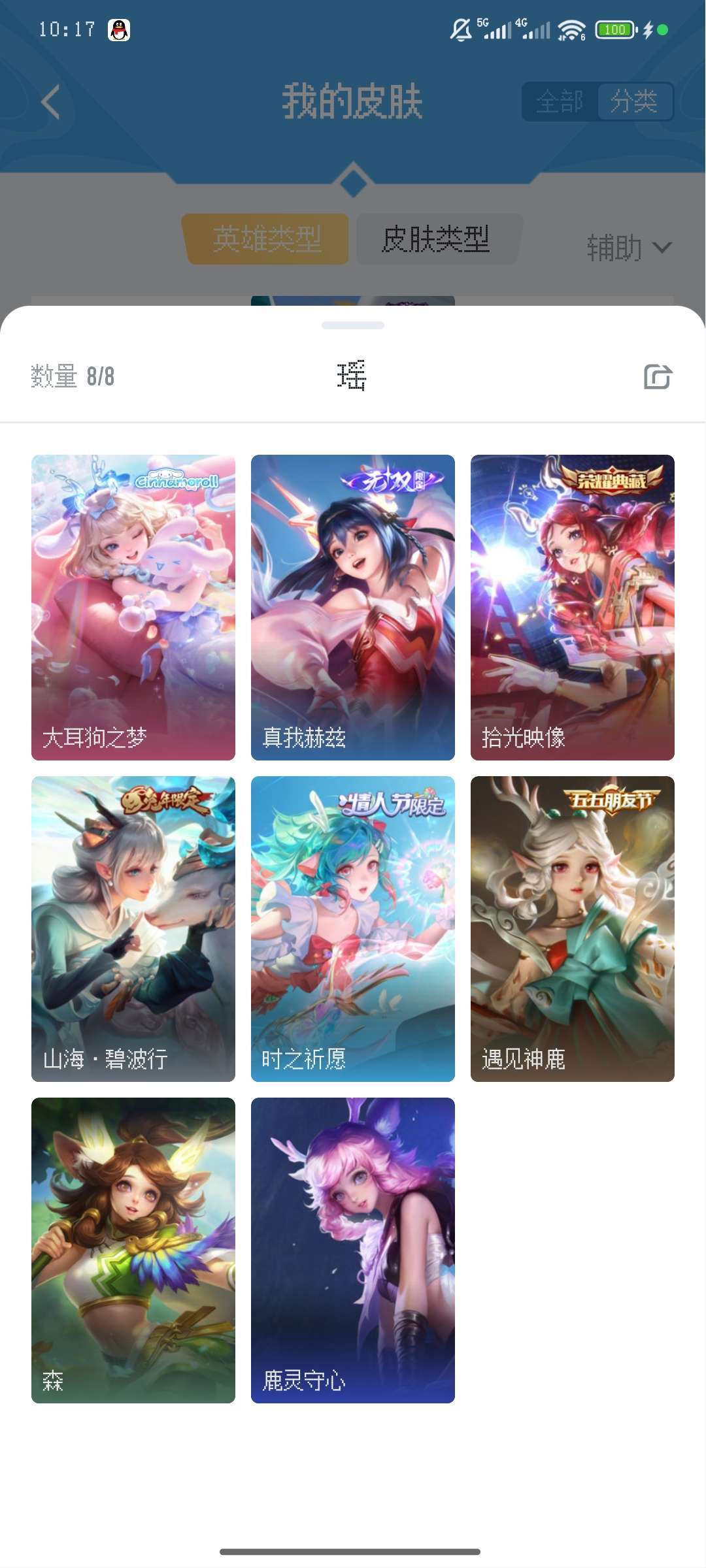The image size is (706, 1568).
Task: Open the 真我赫兹 skin card
Action: [353, 608]
